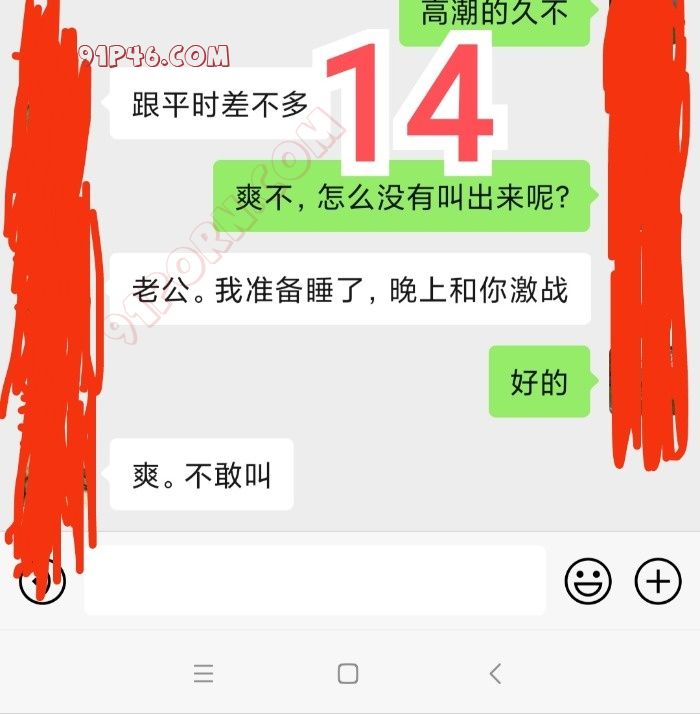Tap the message input field

click(x=315, y=580)
